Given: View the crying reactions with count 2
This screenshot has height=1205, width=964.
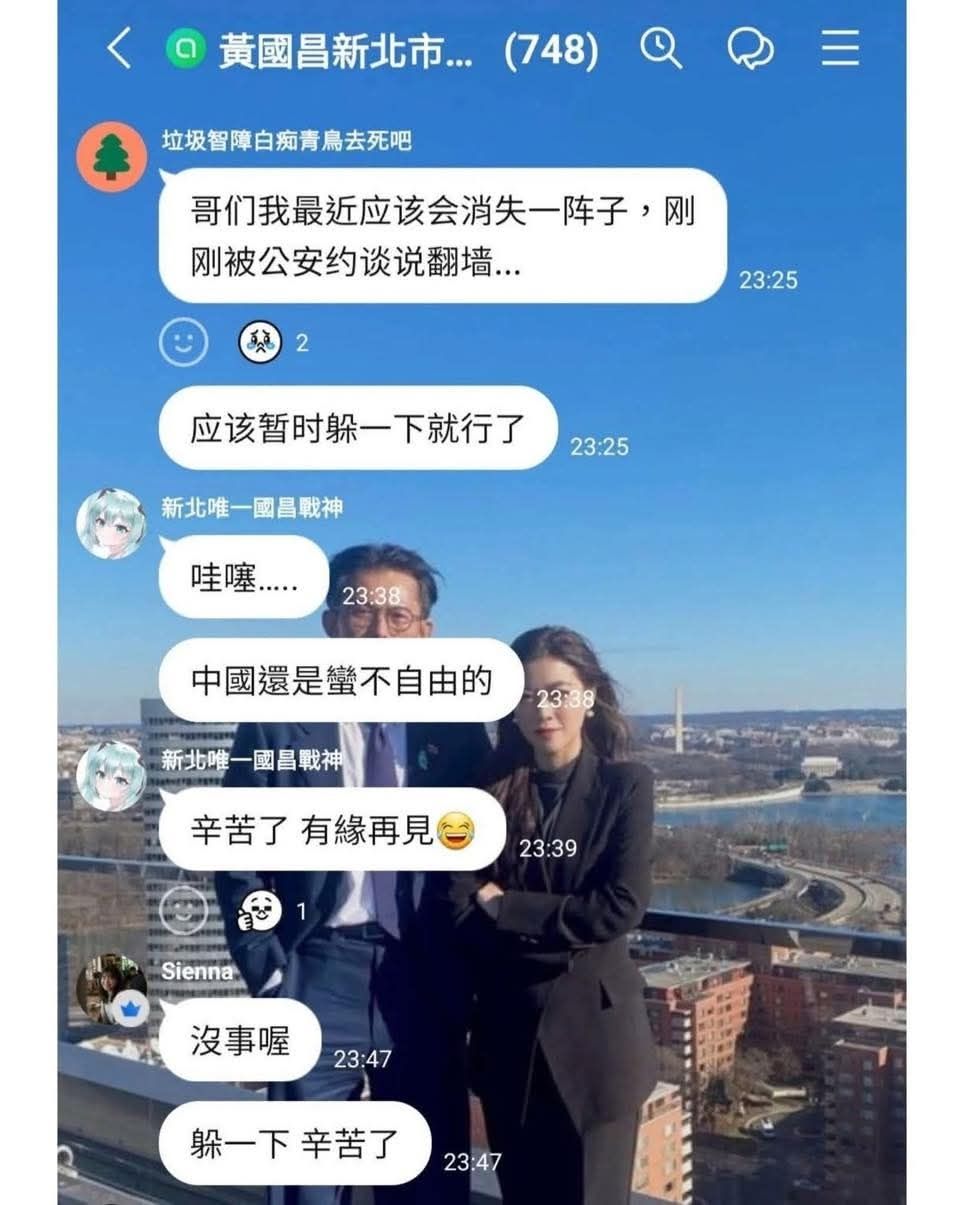Looking at the screenshot, I should (261, 343).
